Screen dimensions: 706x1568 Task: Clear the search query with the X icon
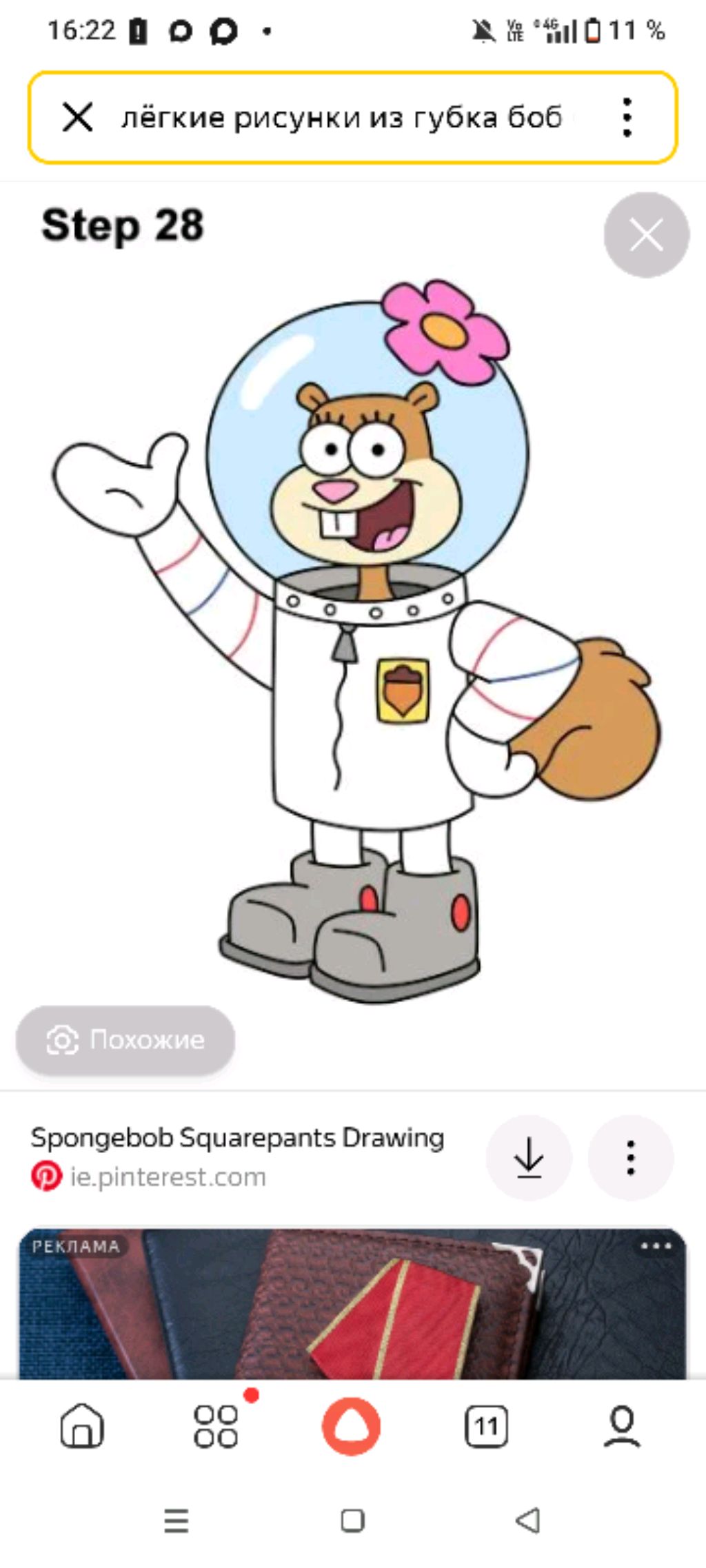point(77,117)
